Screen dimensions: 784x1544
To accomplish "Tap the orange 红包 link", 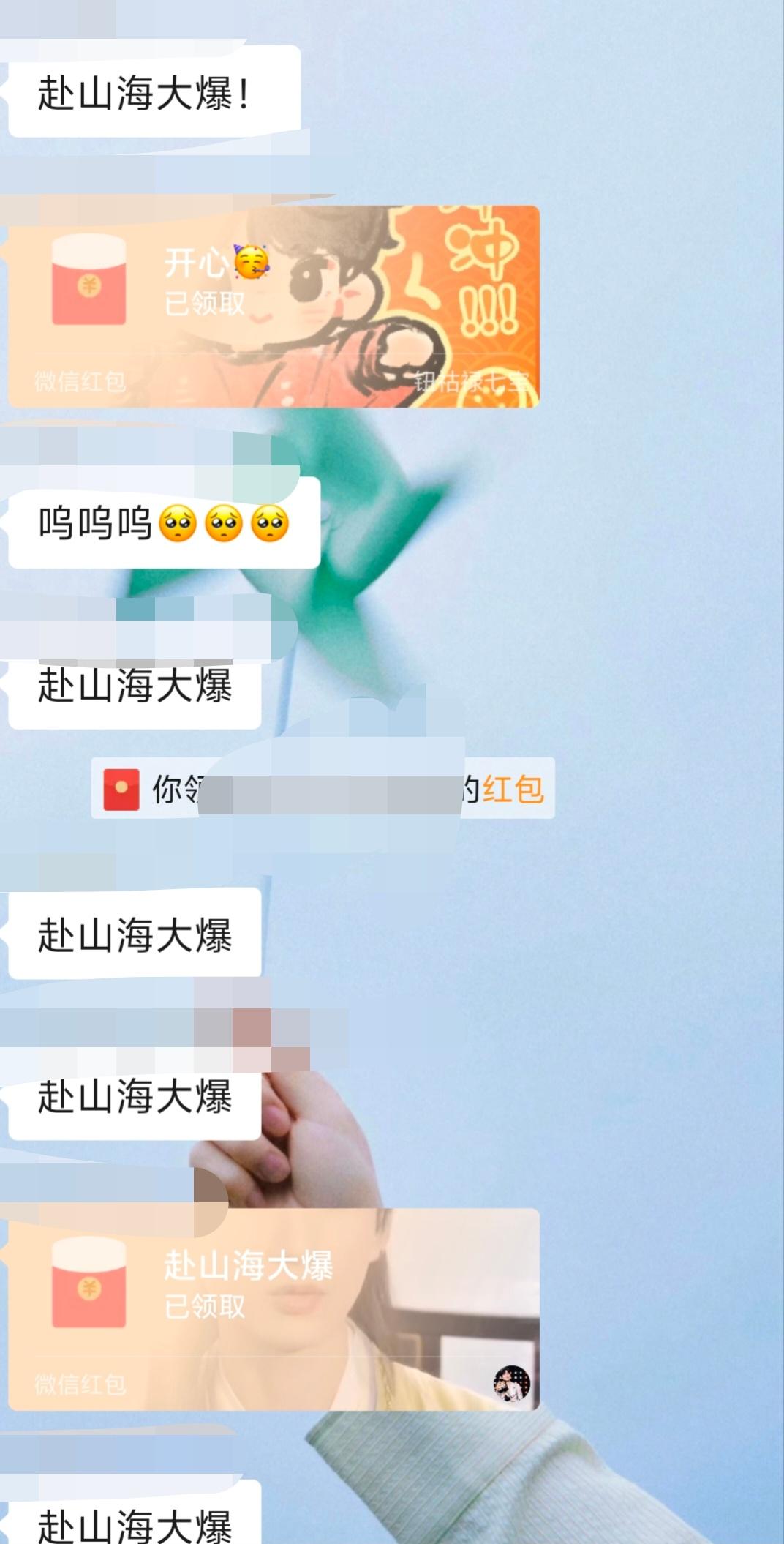I will coord(513,789).
